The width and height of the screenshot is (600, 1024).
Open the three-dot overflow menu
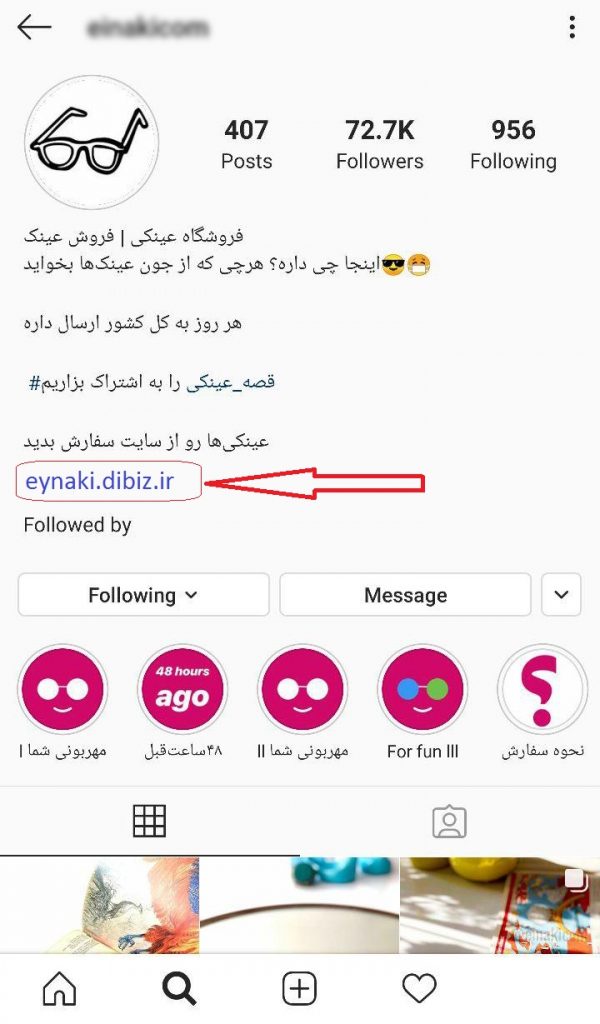coord(572,27)
